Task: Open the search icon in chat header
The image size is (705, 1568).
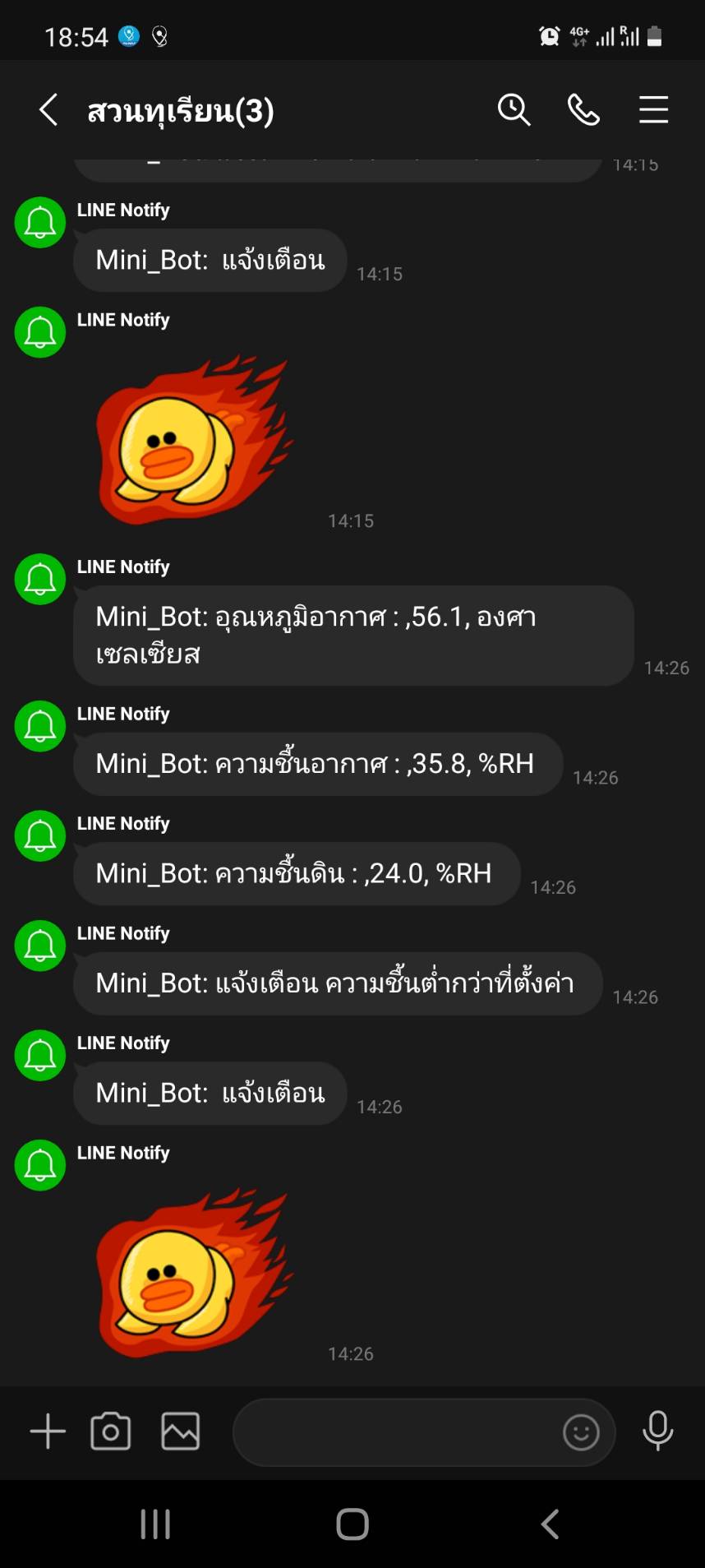Action: pos(514,109)
